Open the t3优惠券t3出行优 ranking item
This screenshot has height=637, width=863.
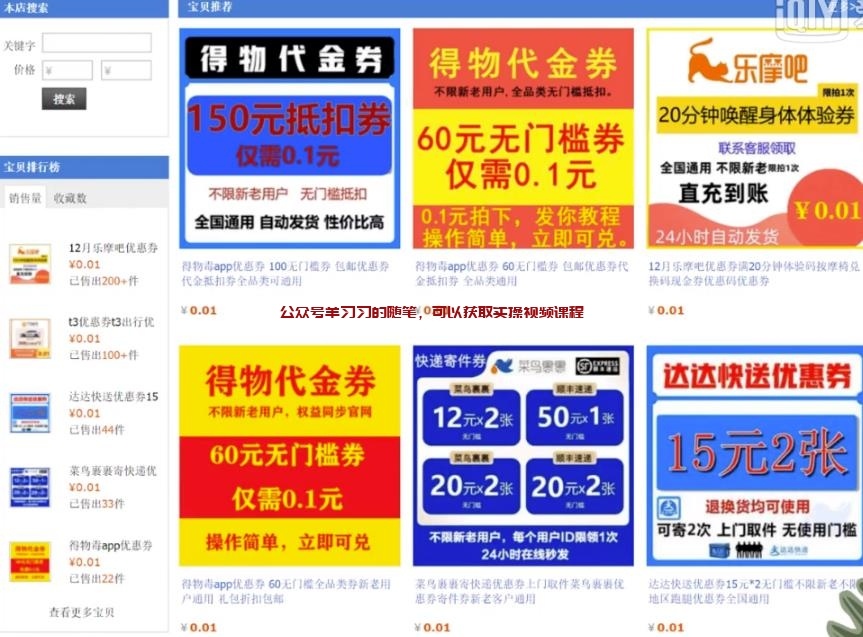pyautogui.click(x=111, y=322)
